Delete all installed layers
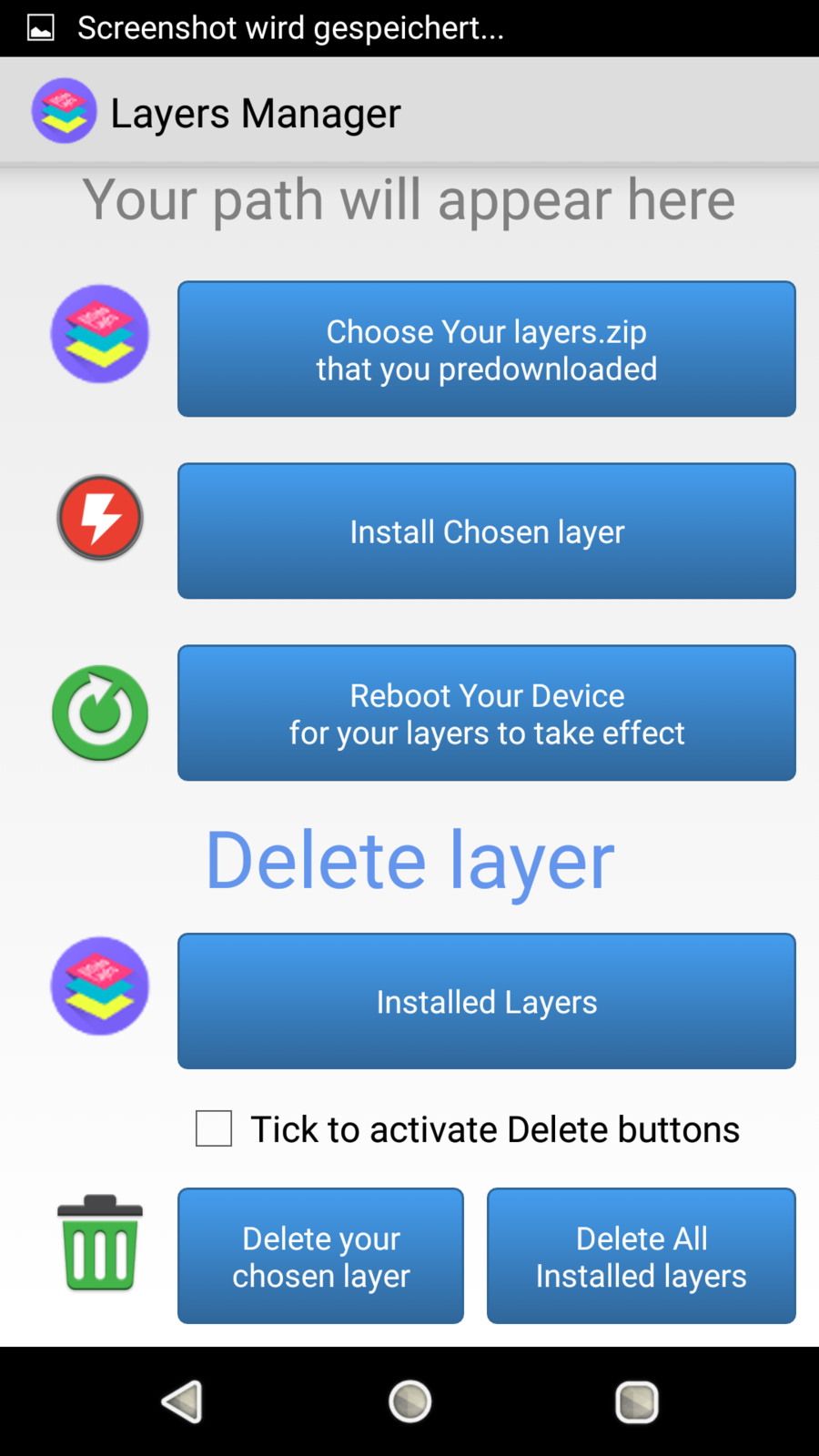 click(641, 1256)
